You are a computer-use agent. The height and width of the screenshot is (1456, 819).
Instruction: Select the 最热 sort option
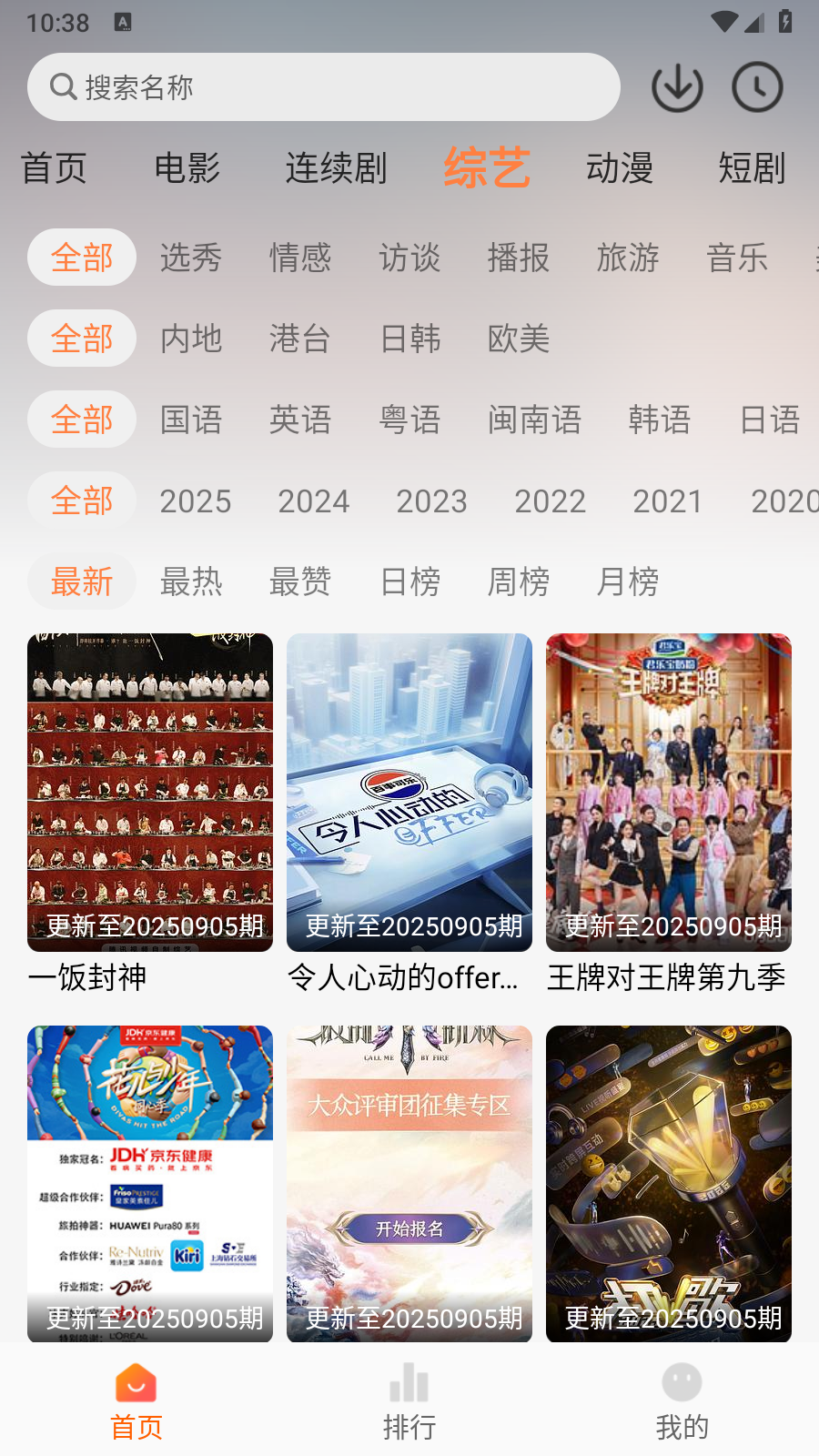click(191, 581)
